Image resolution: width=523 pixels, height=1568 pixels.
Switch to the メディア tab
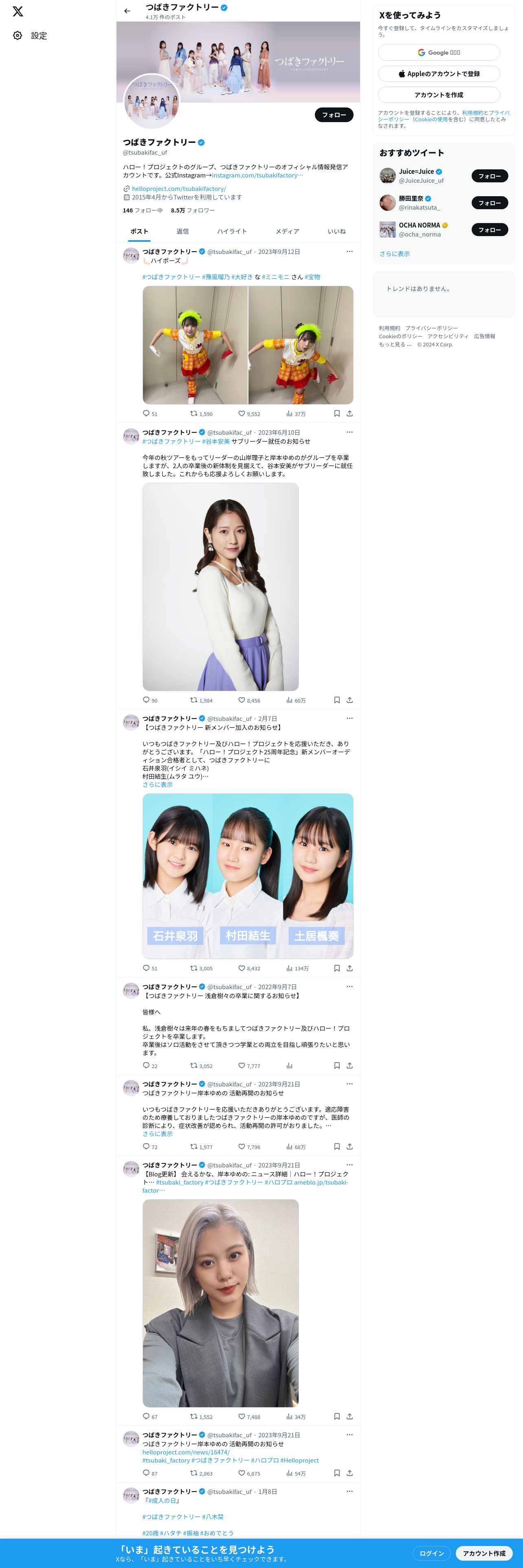point(287,231)
